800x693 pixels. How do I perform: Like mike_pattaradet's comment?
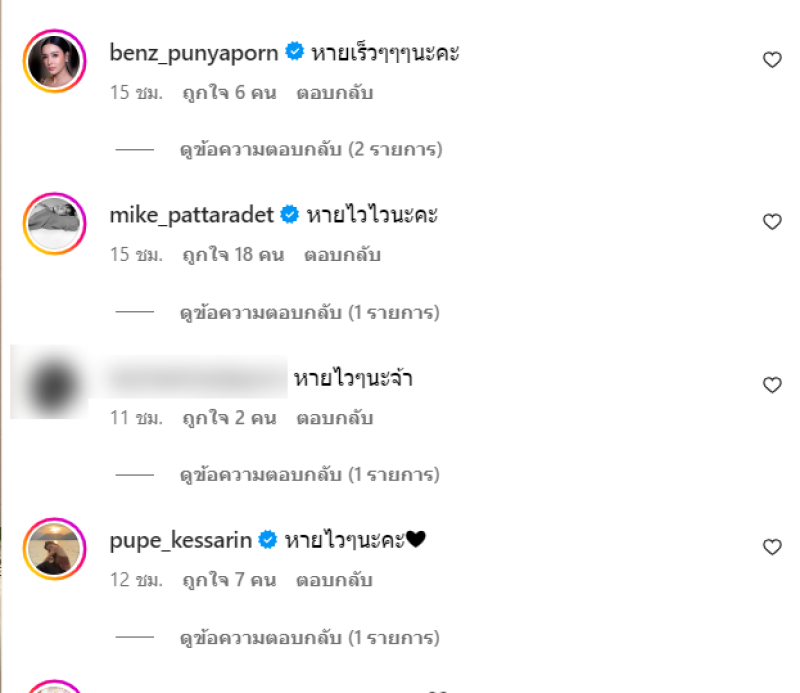tap(772, 222)
